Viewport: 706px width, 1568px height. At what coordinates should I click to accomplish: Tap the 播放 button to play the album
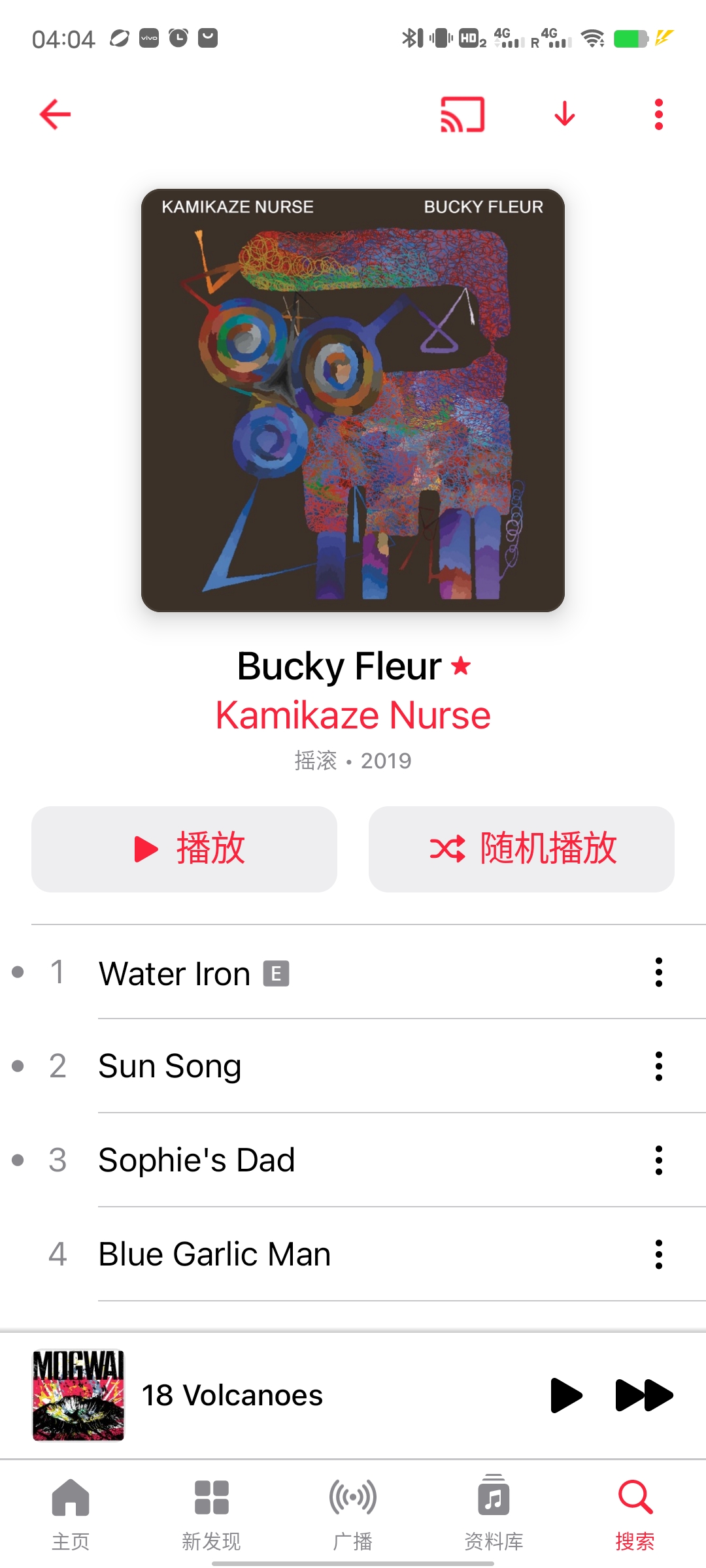click(x=184, y=849)
